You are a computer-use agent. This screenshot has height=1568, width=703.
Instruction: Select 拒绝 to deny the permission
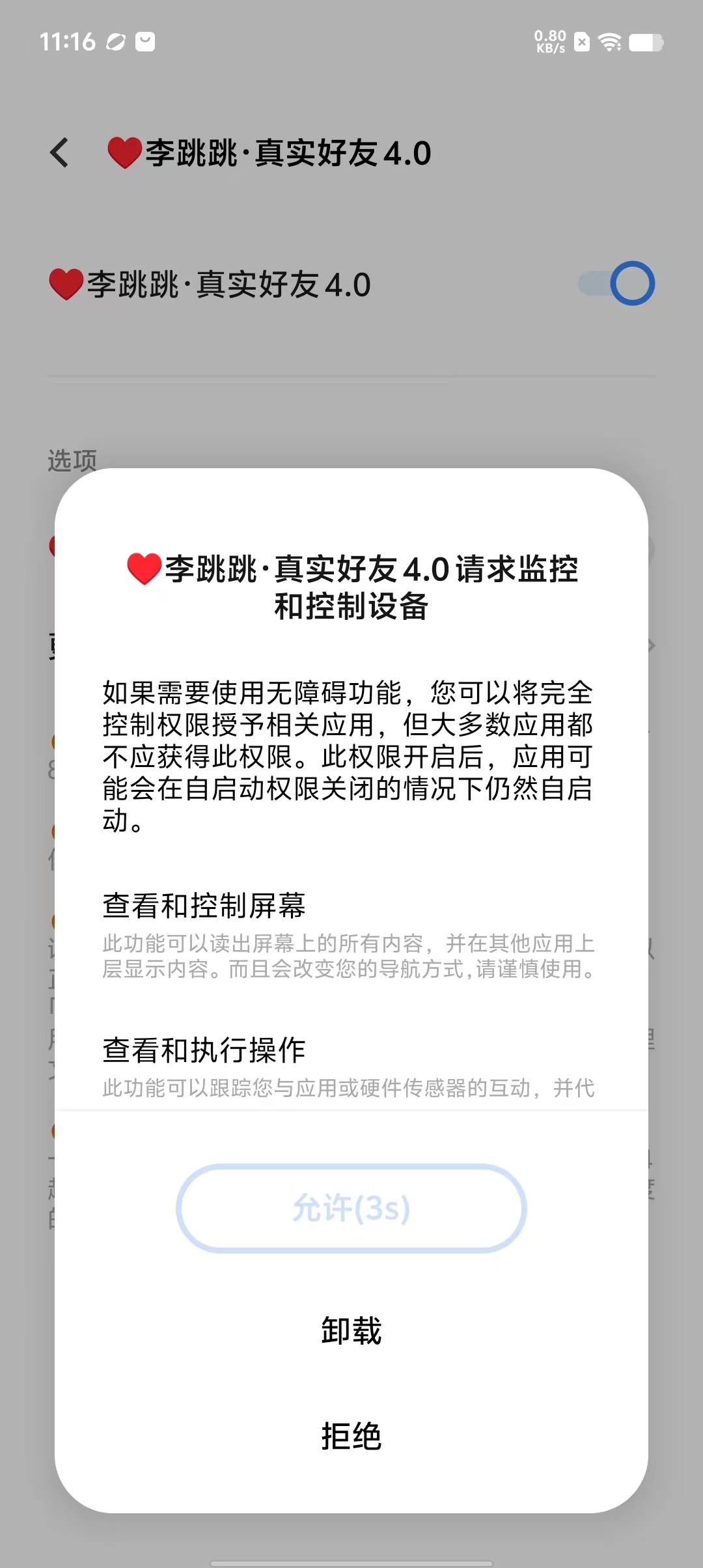[x=351, y=1436]
